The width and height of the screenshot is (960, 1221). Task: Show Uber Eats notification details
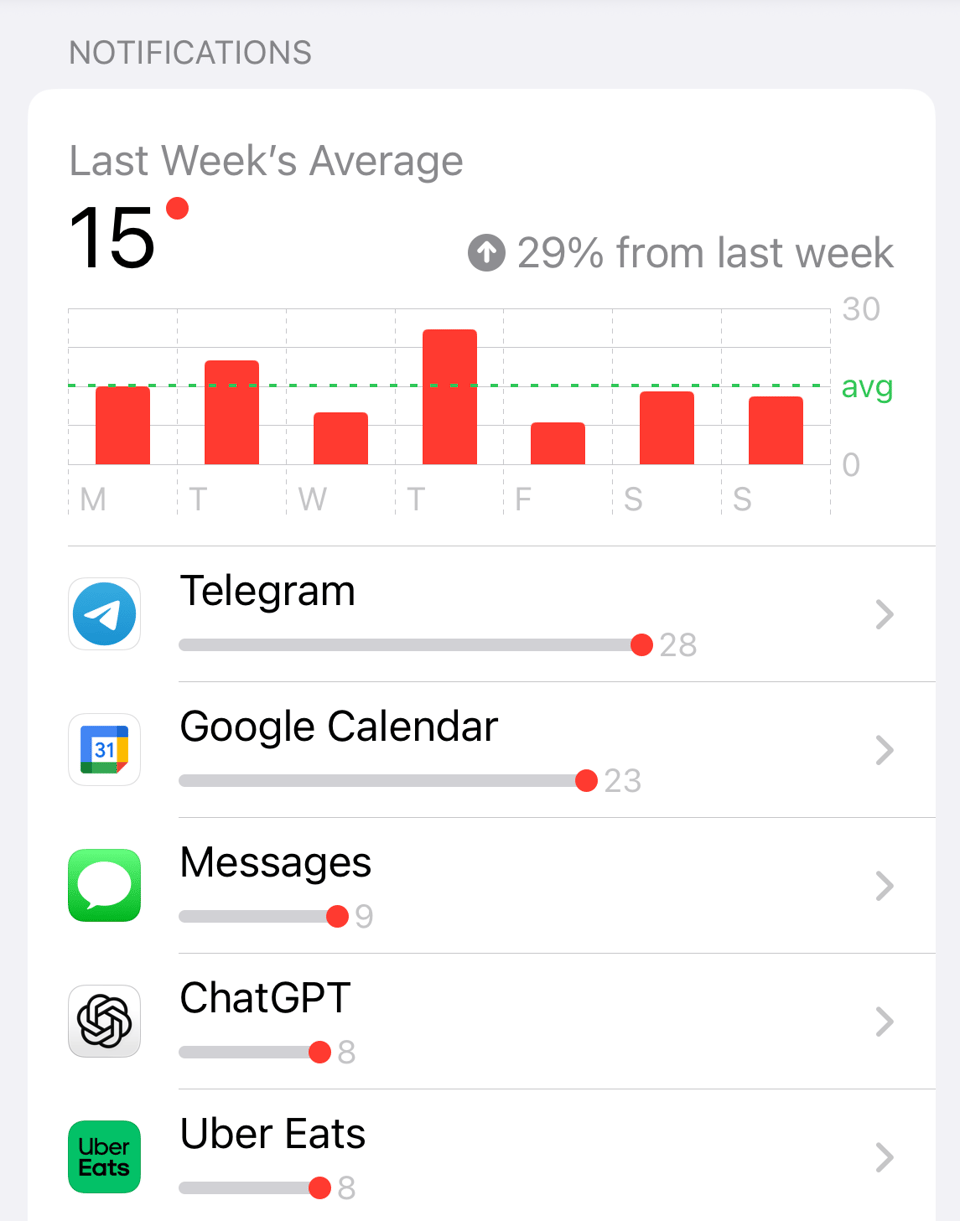coord(500,1158)
